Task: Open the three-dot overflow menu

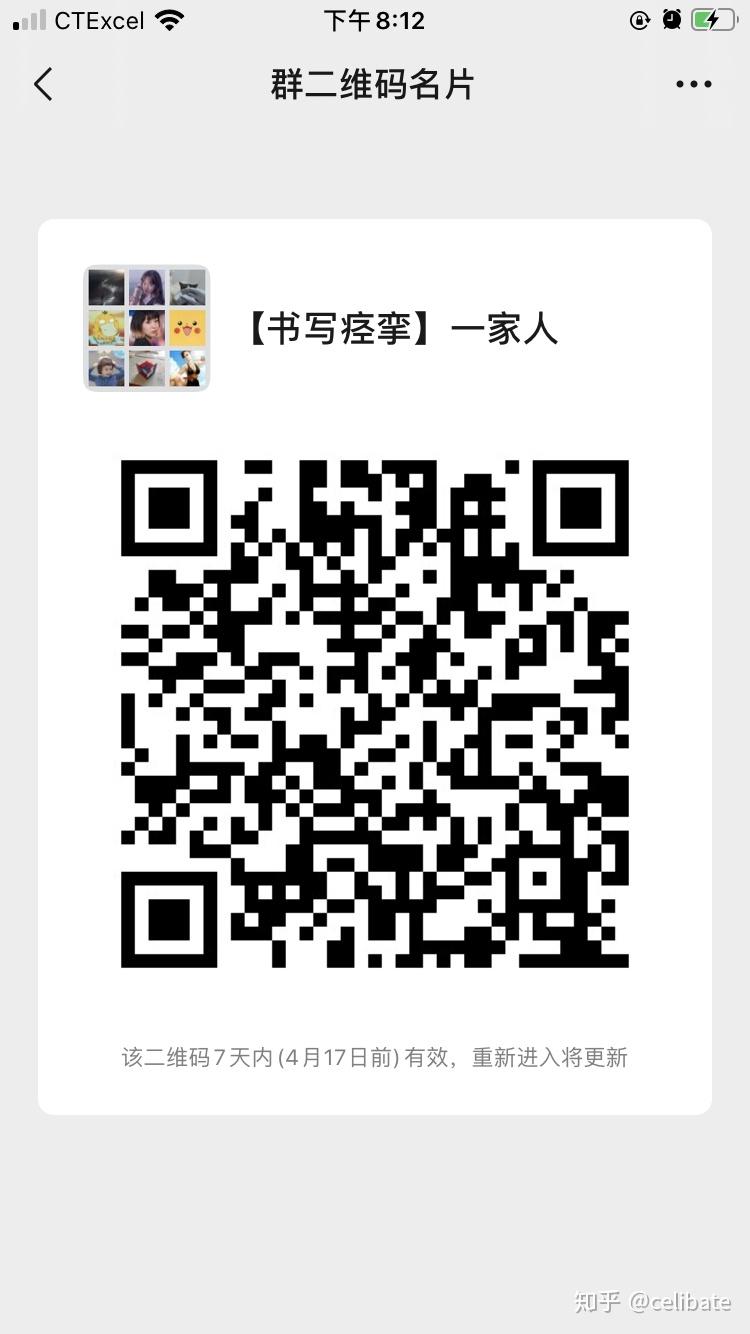Action: tap(693, 85)
